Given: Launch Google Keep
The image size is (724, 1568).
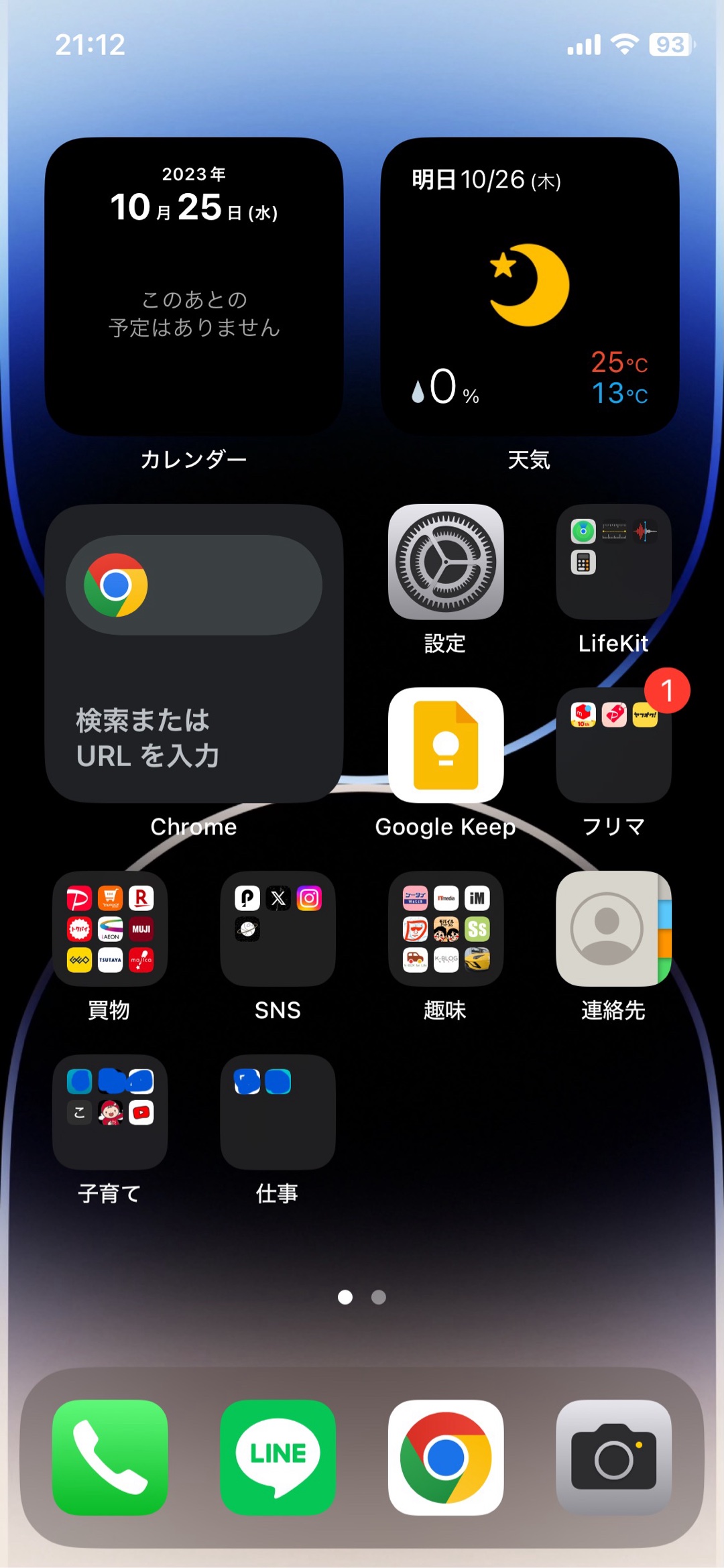Looking at the screenshot, I should 446,745.
